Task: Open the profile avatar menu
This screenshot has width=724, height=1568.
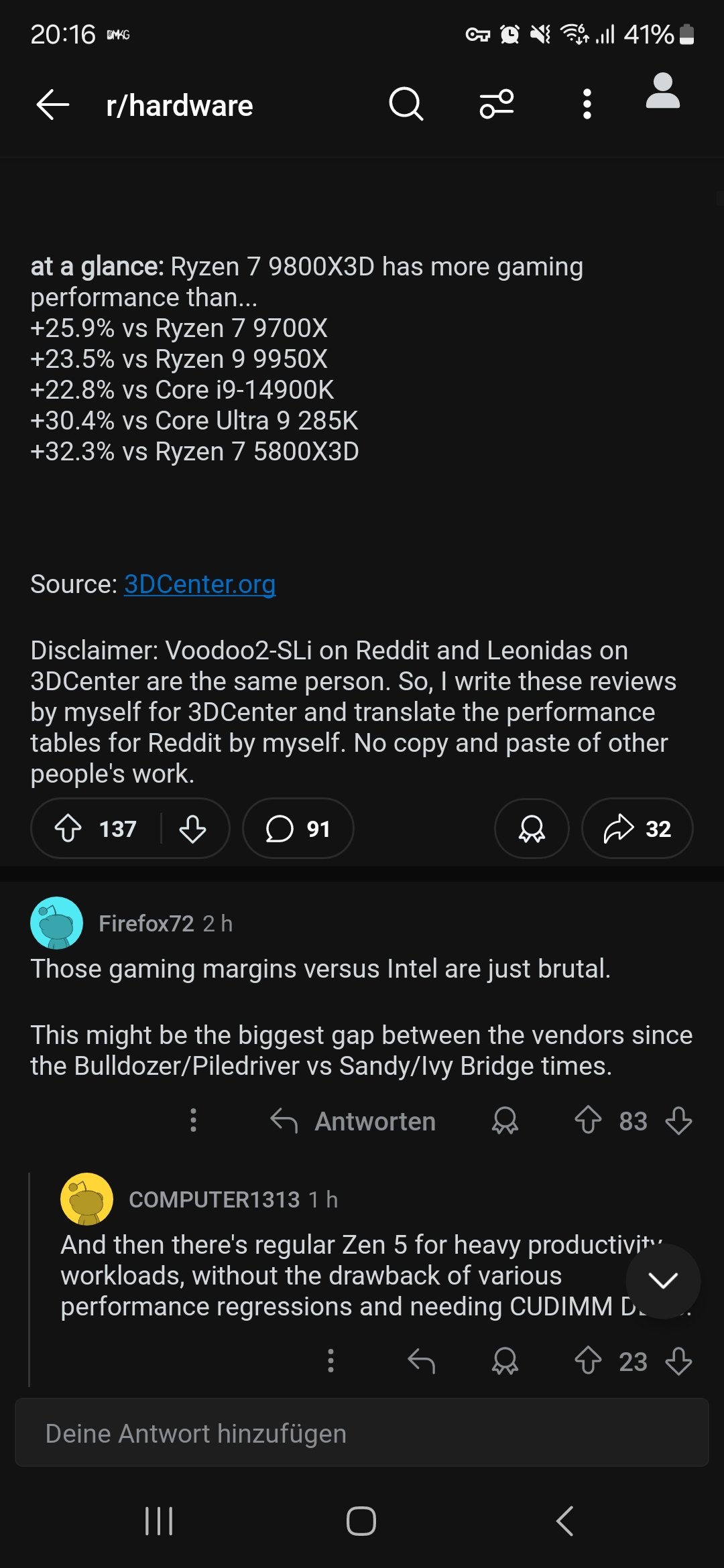Action: 662,92
